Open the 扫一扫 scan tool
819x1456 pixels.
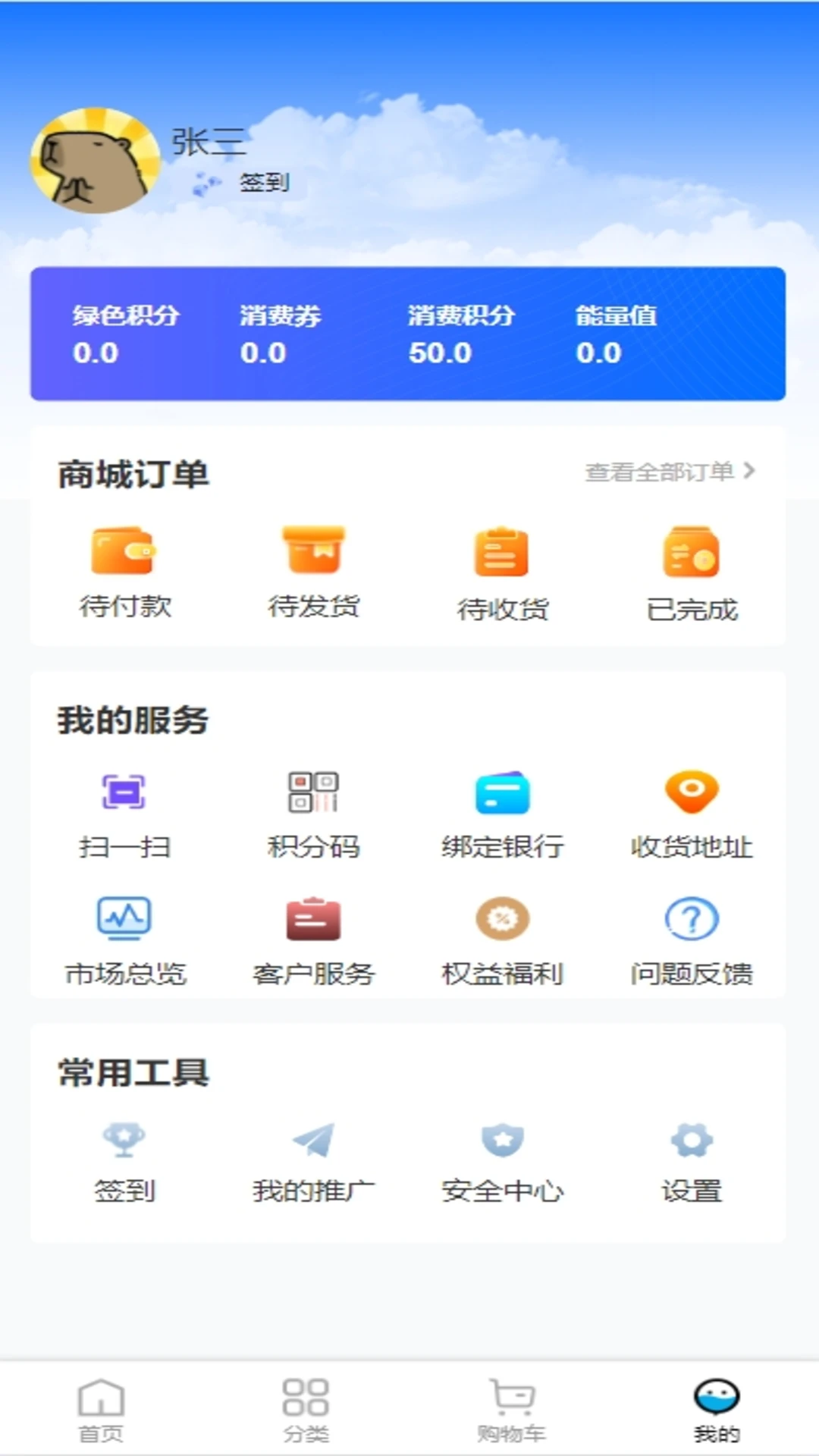pos(123,814)
